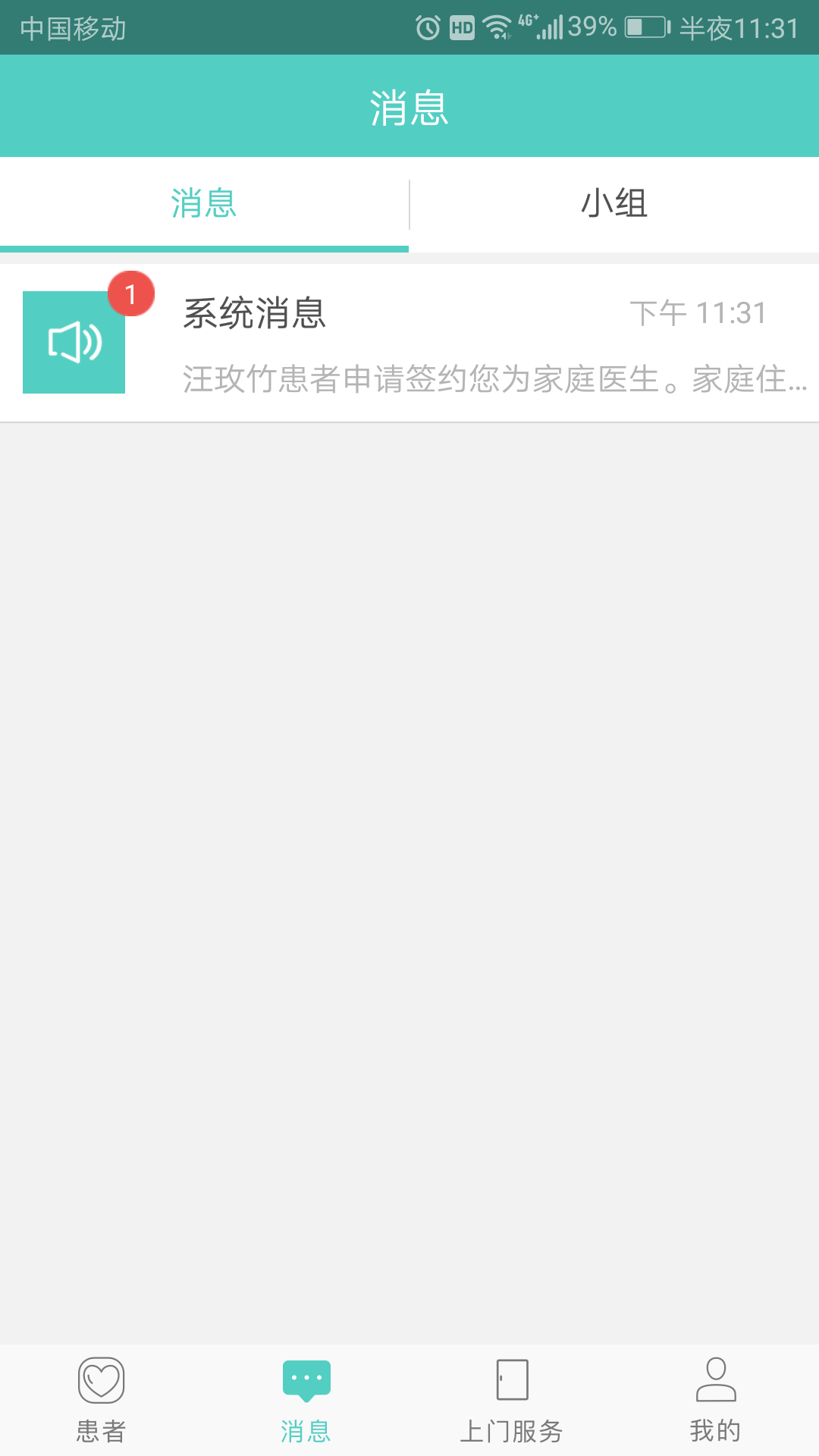
Task: Switch to the 我的 profile tab
Action: 716,1400
